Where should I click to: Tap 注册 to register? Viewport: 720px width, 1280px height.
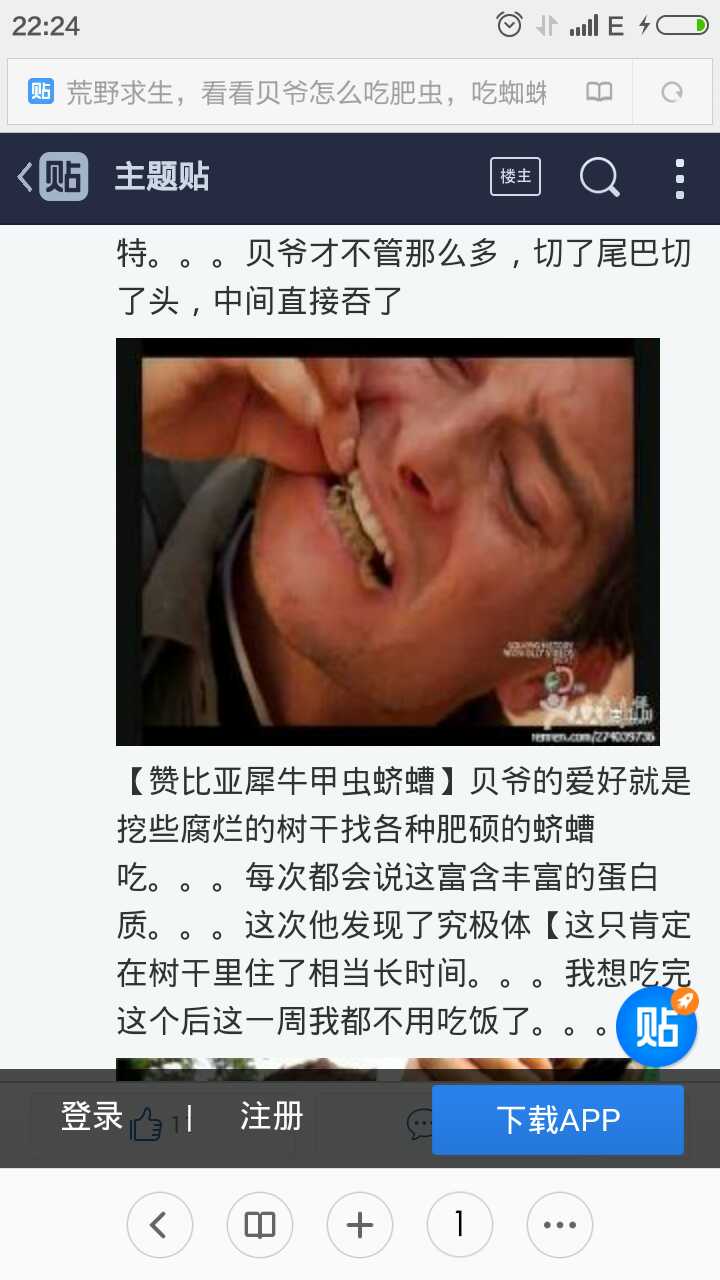pyautogui.click(x=271, y=1117)
